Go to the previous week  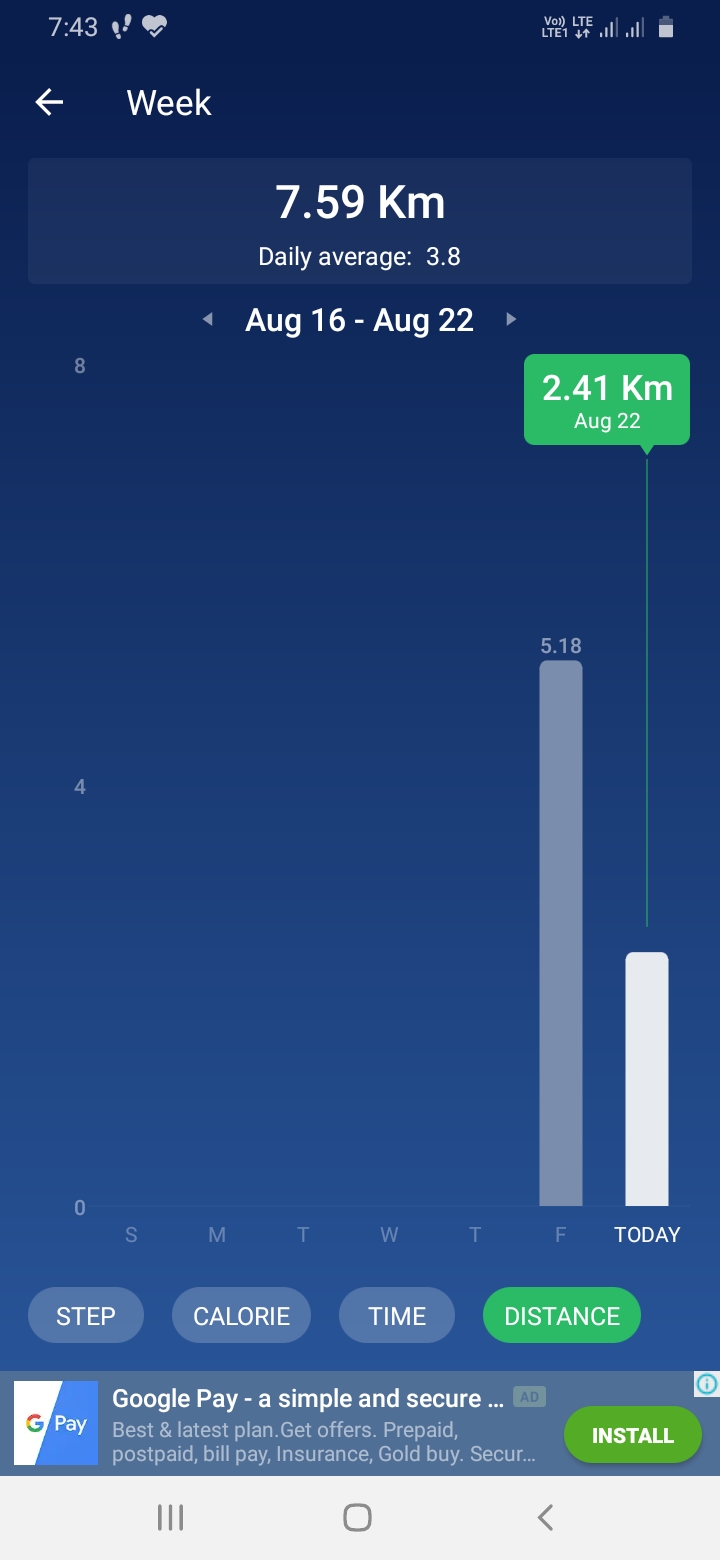point(208,320)
